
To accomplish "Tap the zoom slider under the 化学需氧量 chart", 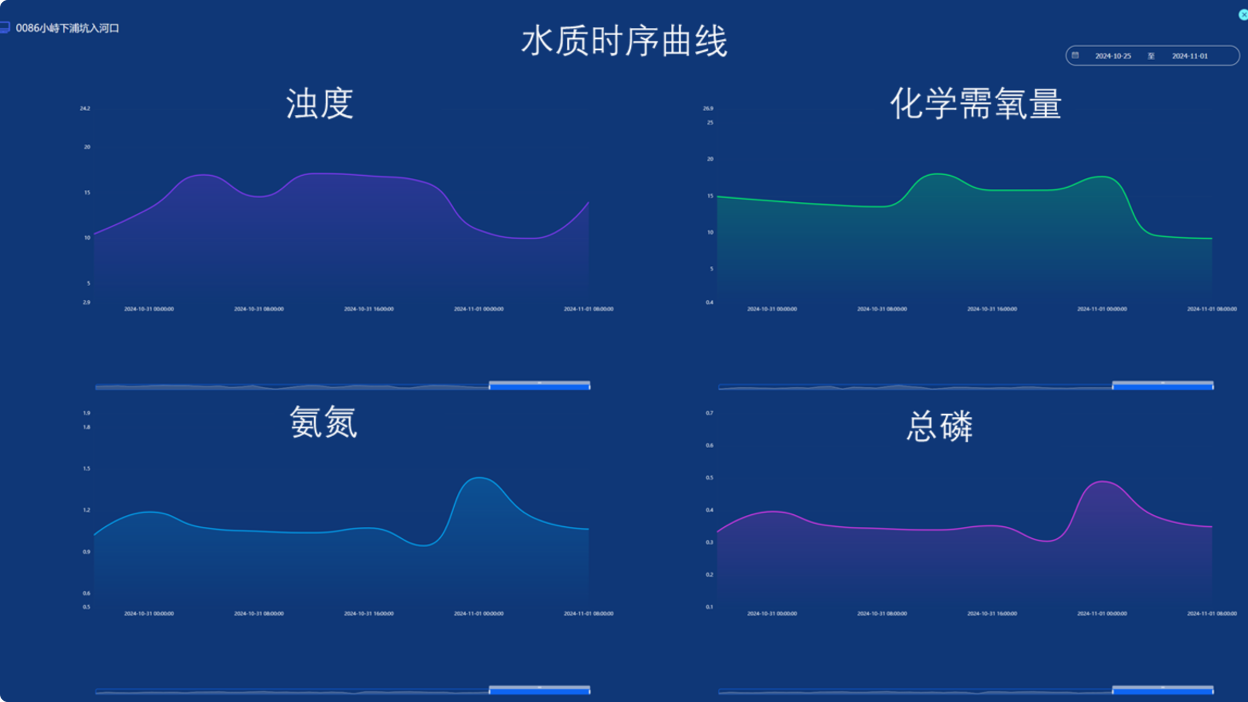I will (x=1162, y=385).
